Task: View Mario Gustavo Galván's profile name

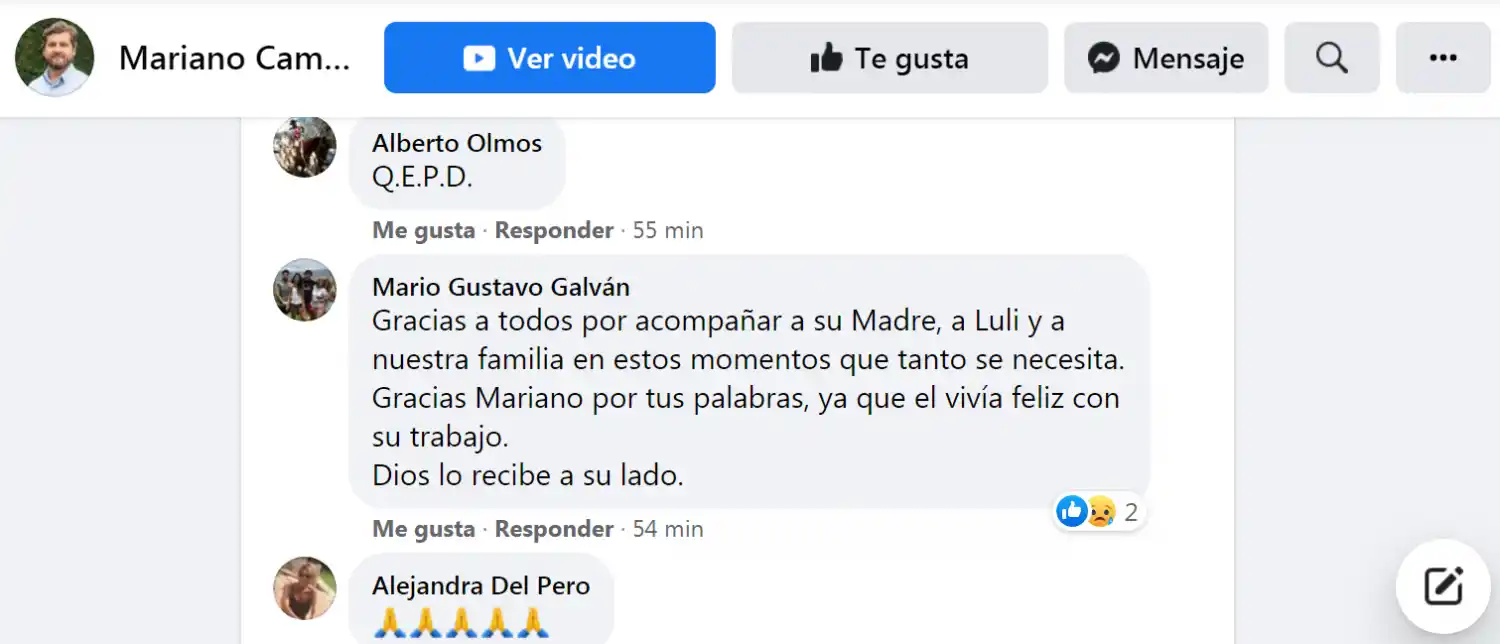Action: tap(500, 287)
